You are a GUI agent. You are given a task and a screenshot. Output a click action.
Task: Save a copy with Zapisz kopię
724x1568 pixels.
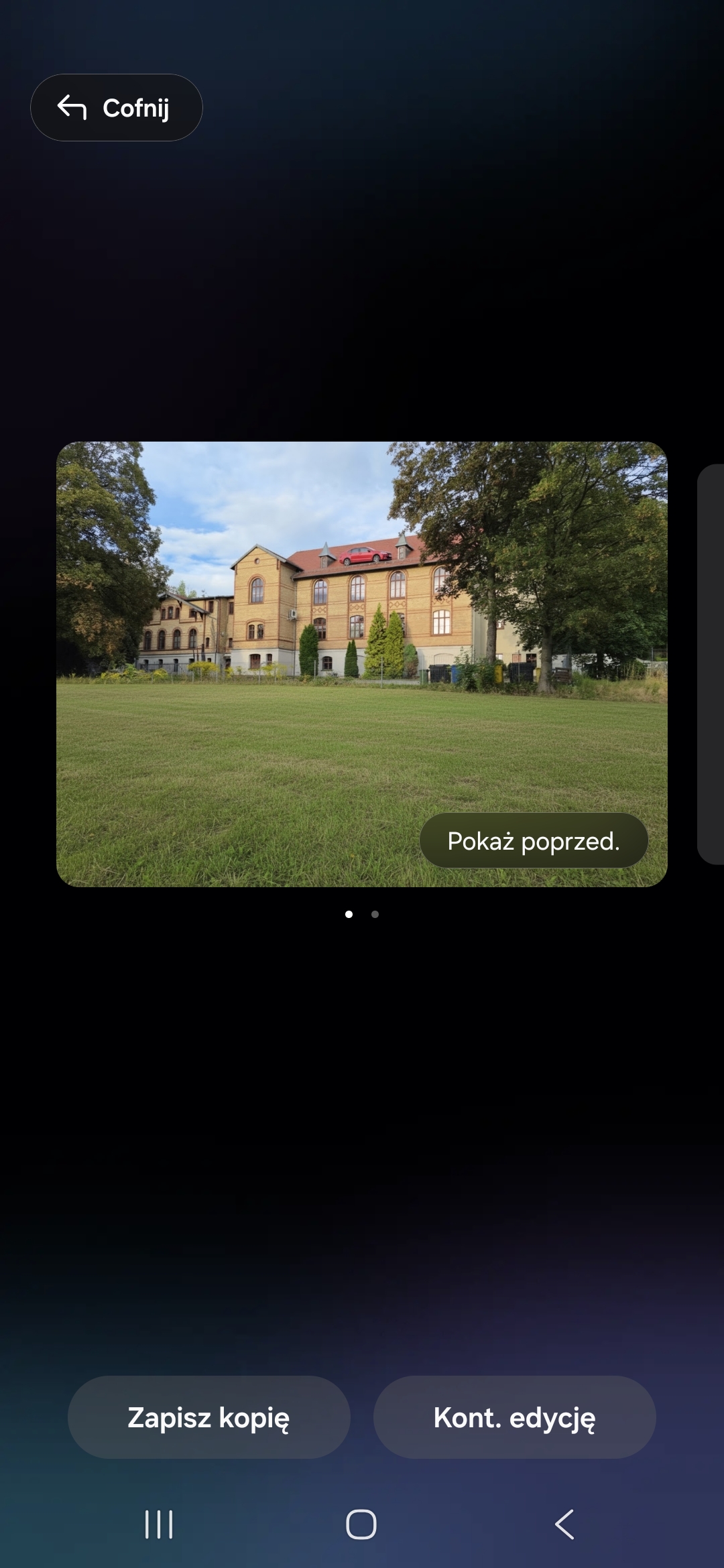tap(209, 1417)
